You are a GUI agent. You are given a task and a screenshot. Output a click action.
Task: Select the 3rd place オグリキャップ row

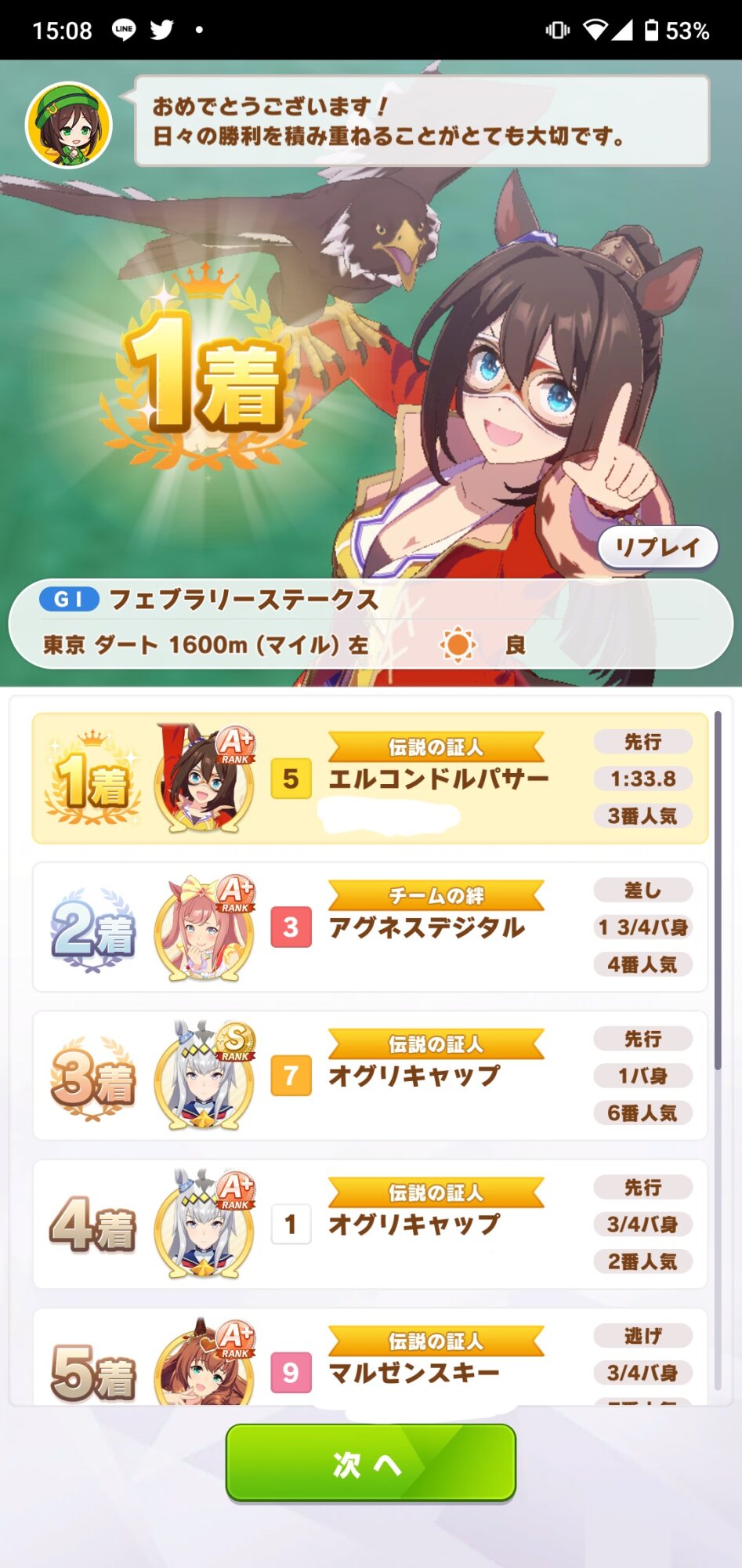pyautogui.click(x=370, y=1075)
